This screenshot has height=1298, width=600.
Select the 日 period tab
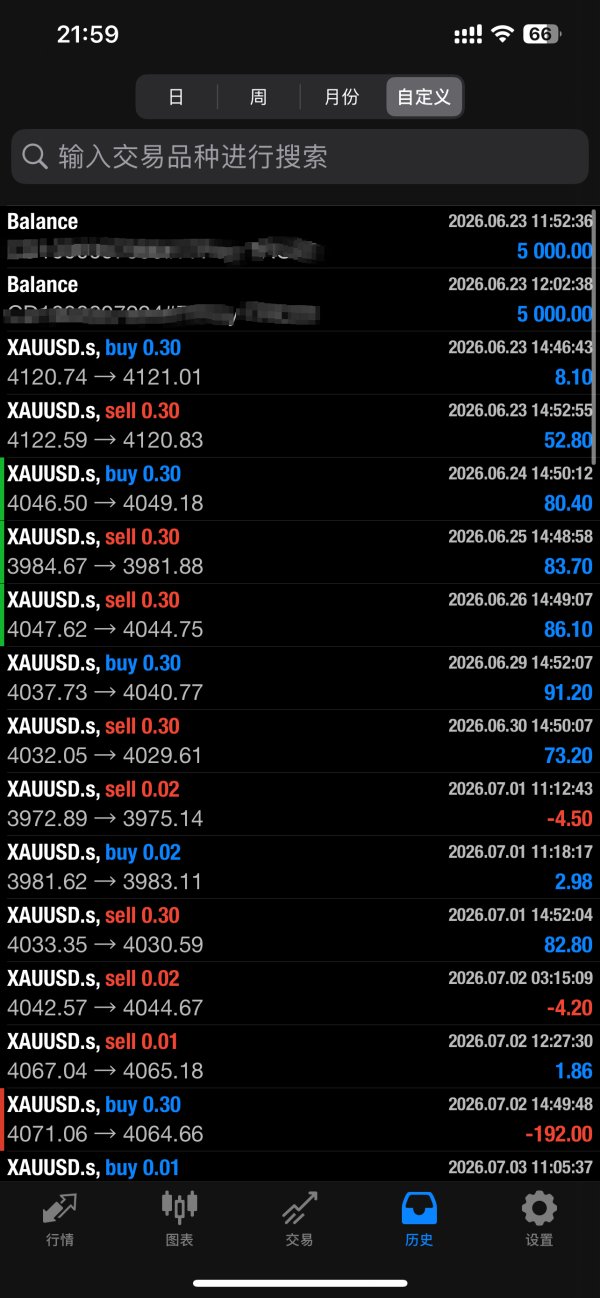click(x=177, y=97)
